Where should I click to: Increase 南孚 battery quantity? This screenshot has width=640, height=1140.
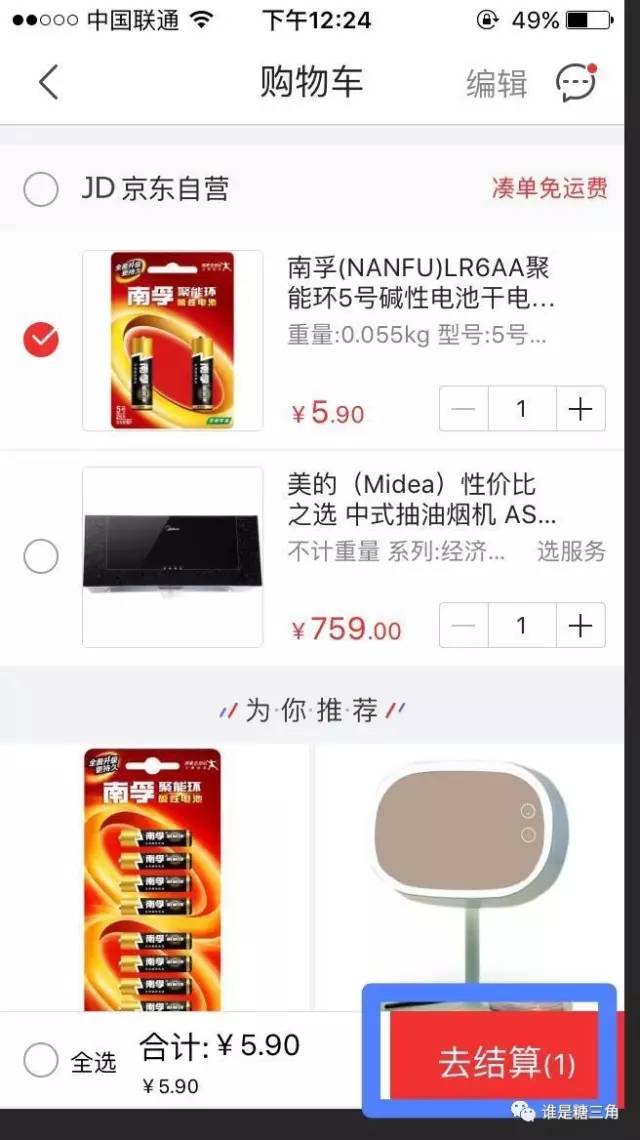tap(580, 409)
